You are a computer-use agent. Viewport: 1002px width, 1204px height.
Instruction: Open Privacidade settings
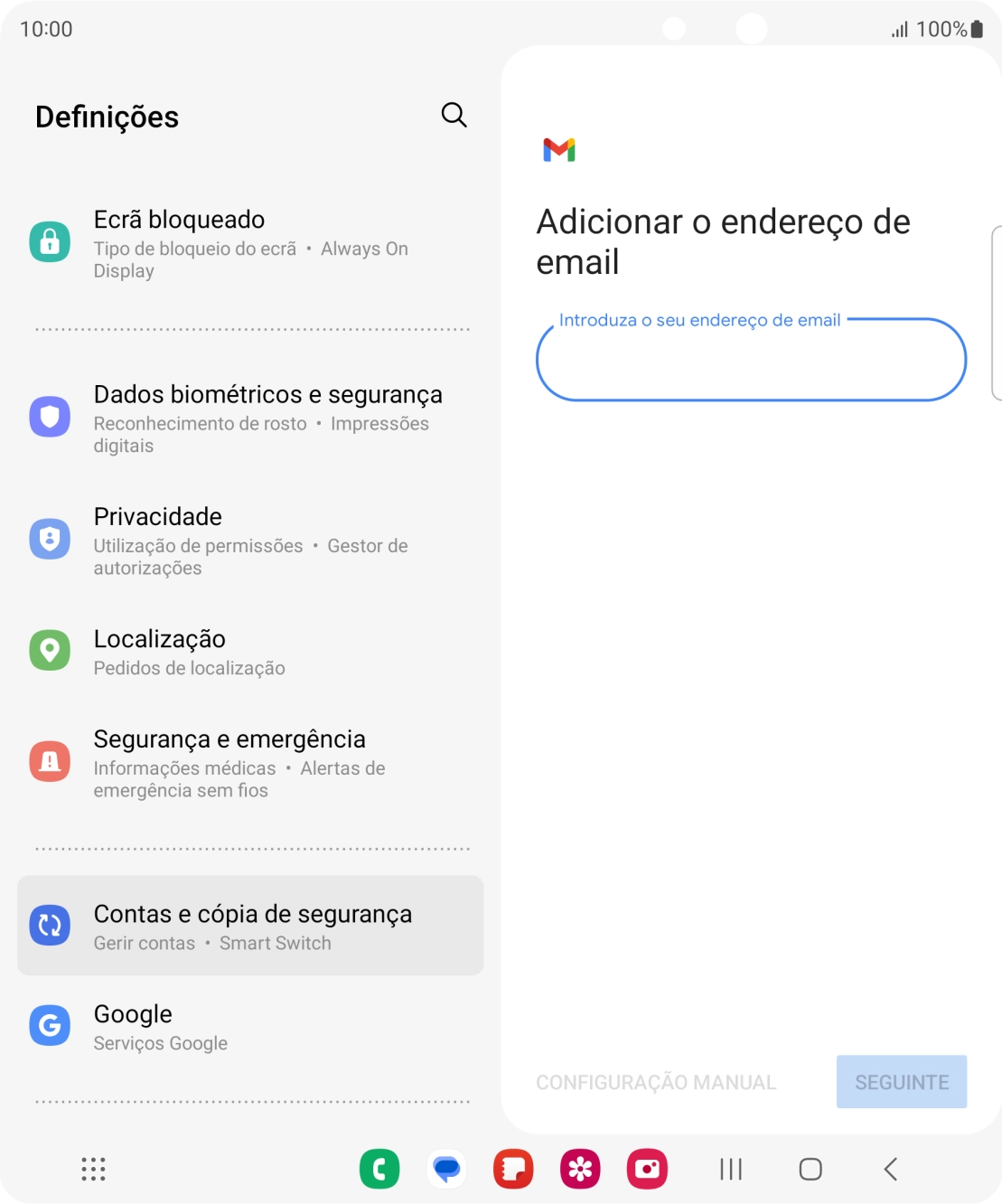point(250,541)
